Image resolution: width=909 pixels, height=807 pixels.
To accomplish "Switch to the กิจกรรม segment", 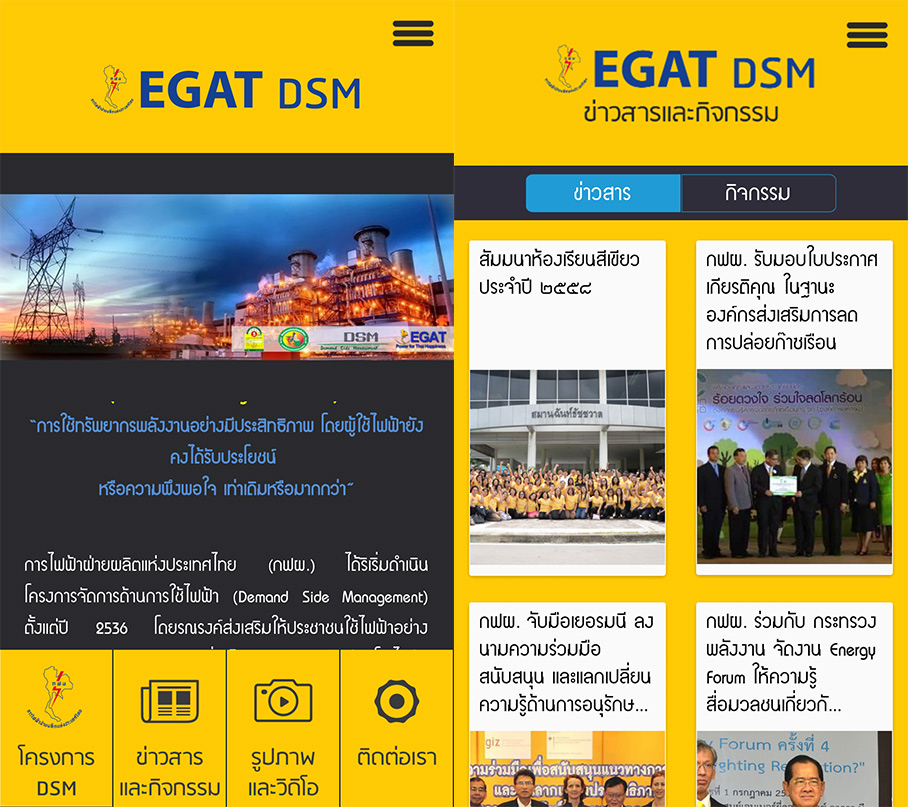I will coord(758,193).
